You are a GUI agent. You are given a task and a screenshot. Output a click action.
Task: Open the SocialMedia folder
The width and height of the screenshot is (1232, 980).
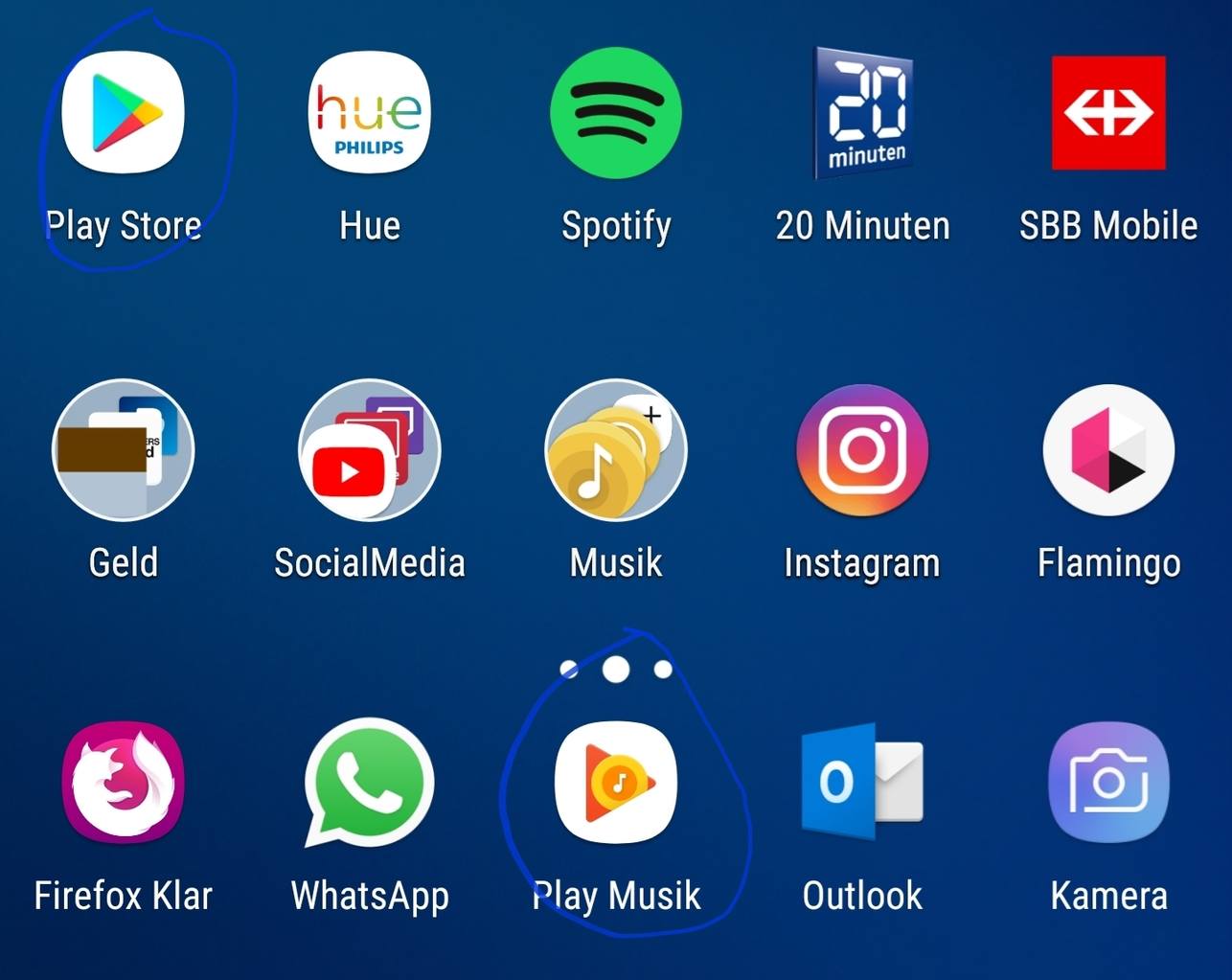370,450
